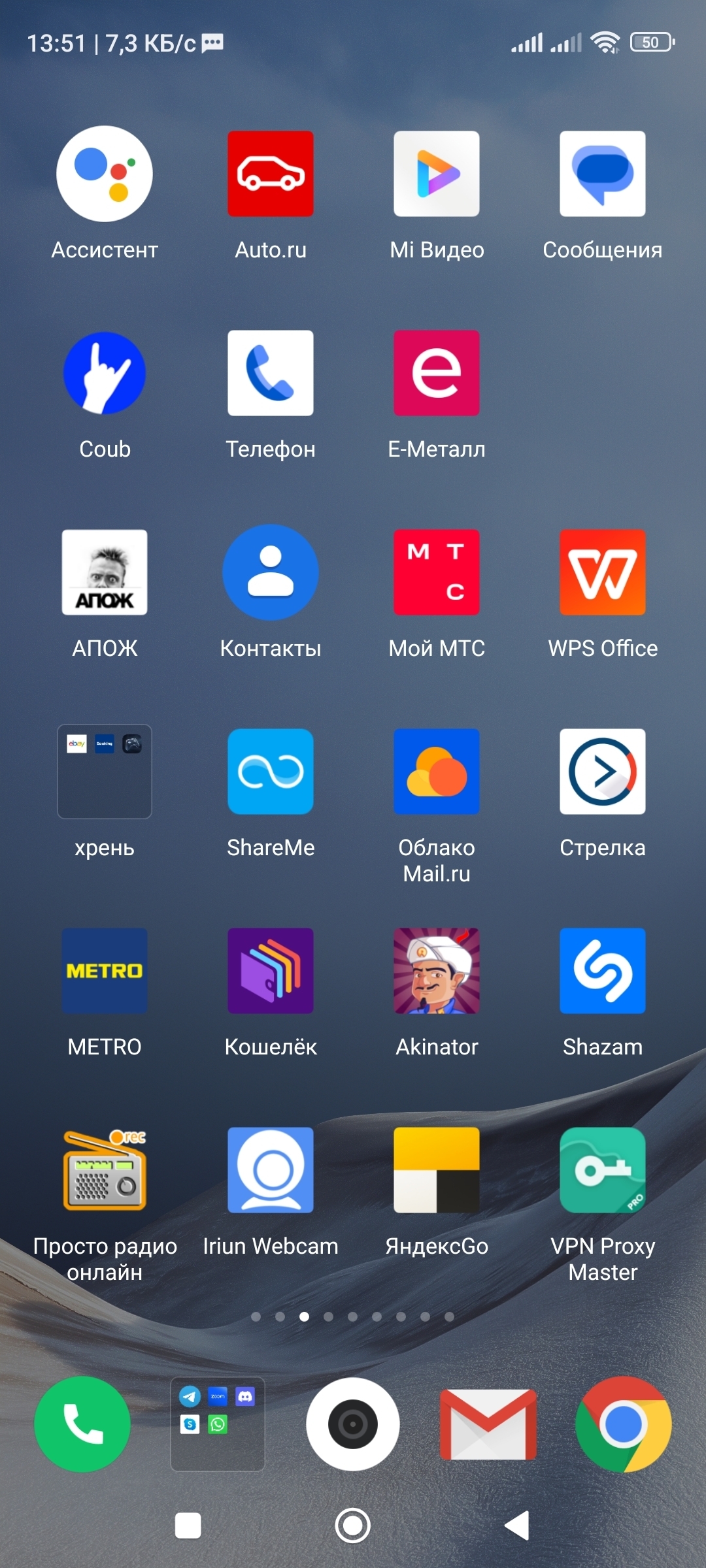Launch the Стрелка app
Screen dimensions: 706x1568
click(x=603, y=772)
